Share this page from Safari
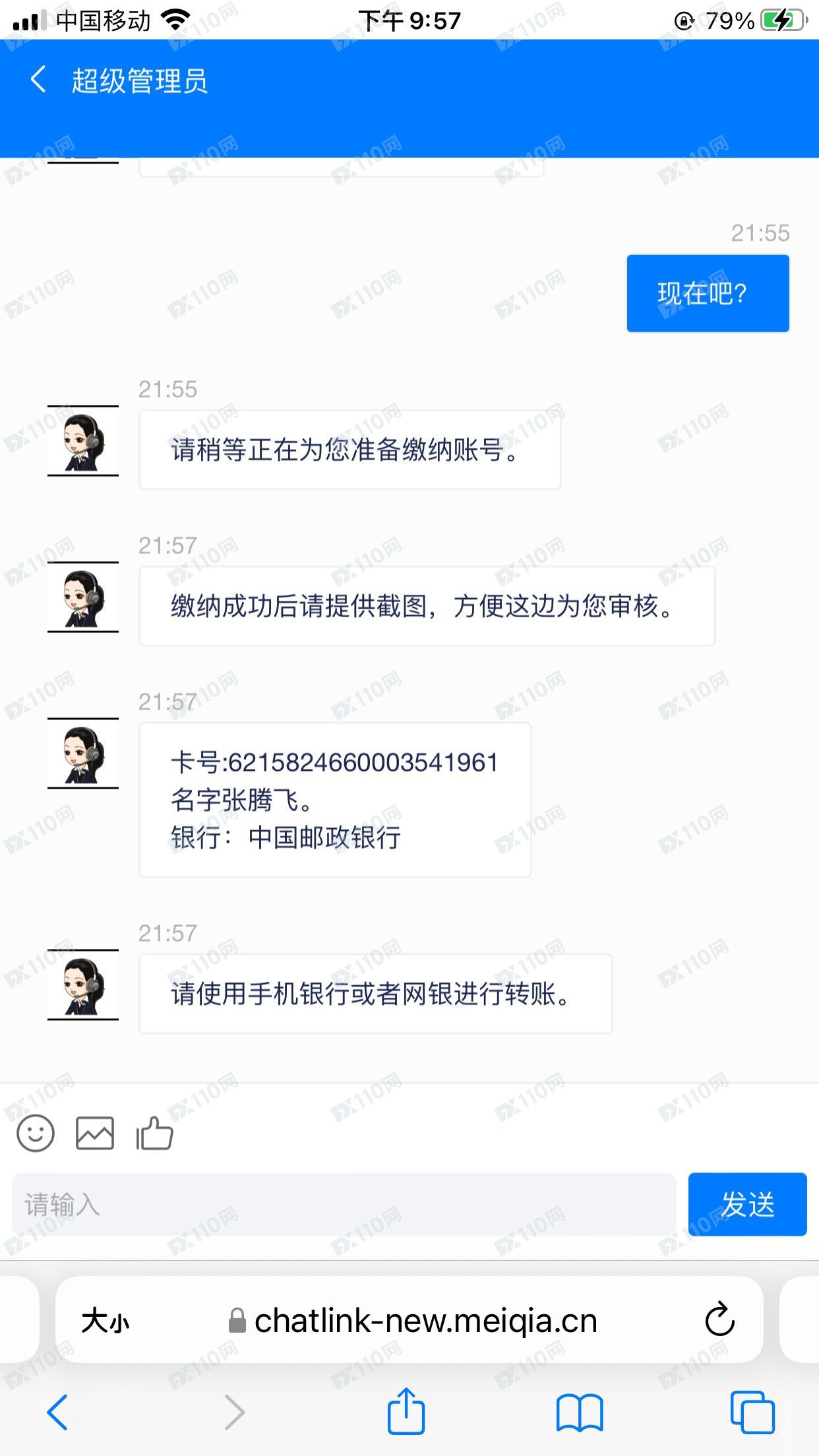 pos(406,1411)
